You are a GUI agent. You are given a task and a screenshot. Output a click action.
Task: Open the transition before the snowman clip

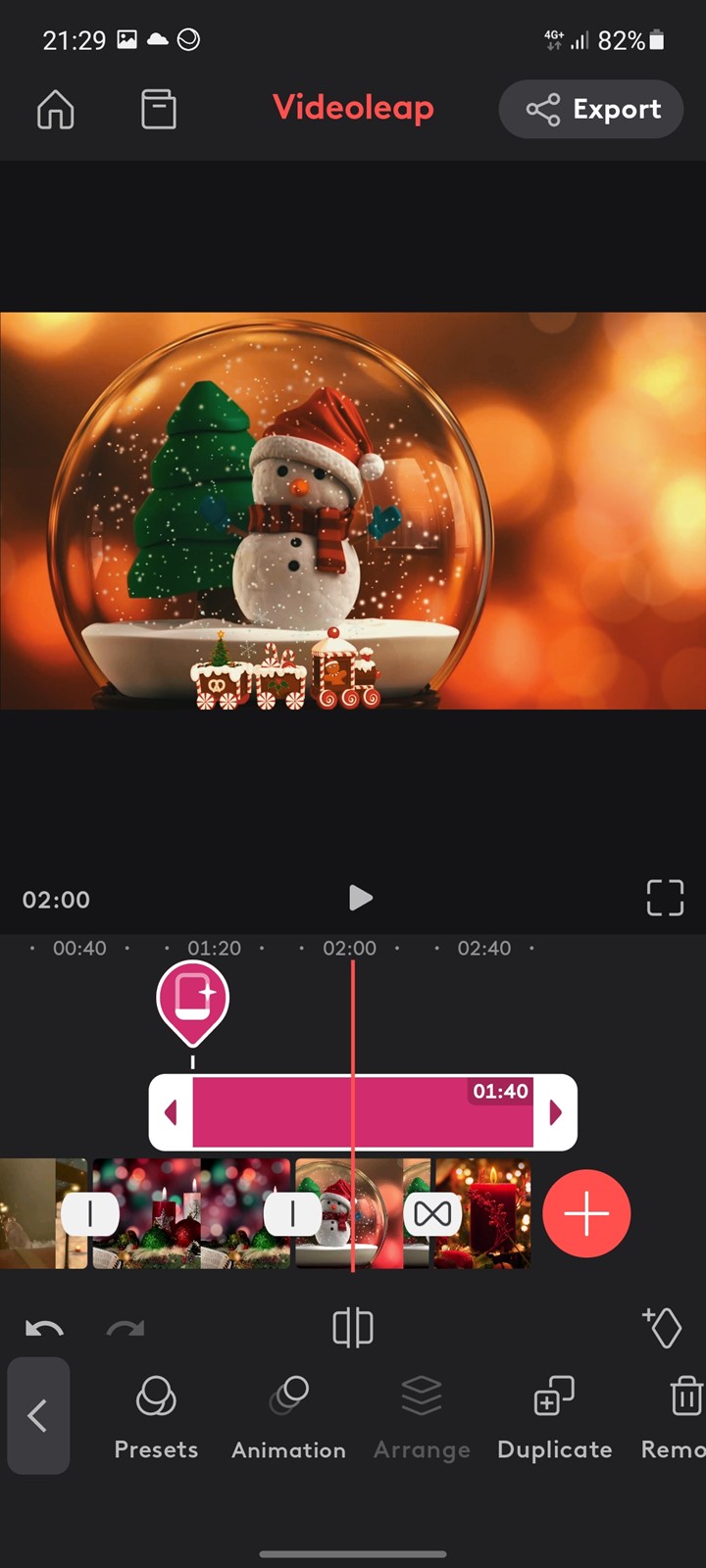[x=292, y=1214]
